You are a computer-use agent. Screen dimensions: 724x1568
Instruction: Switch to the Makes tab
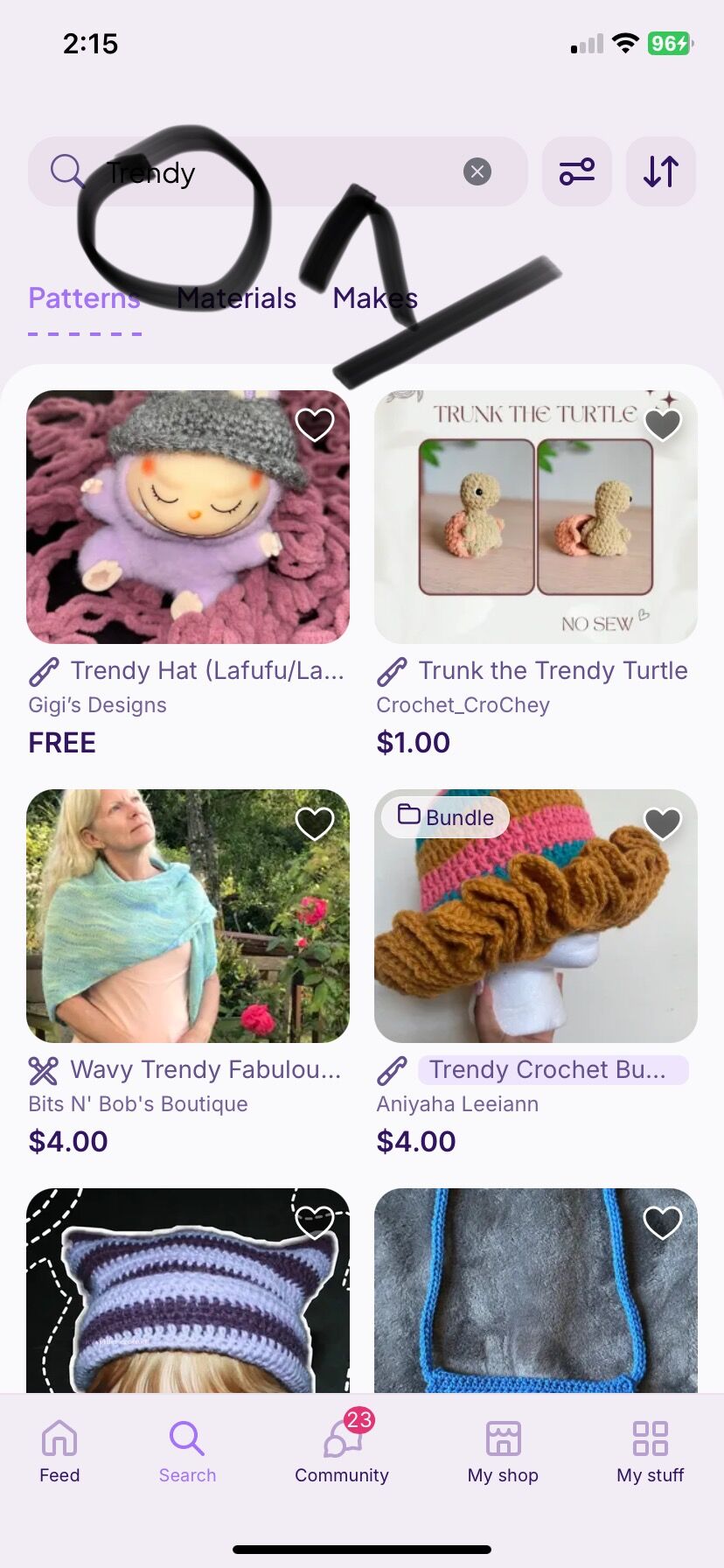pyautogui.click(x=375, y=298)
